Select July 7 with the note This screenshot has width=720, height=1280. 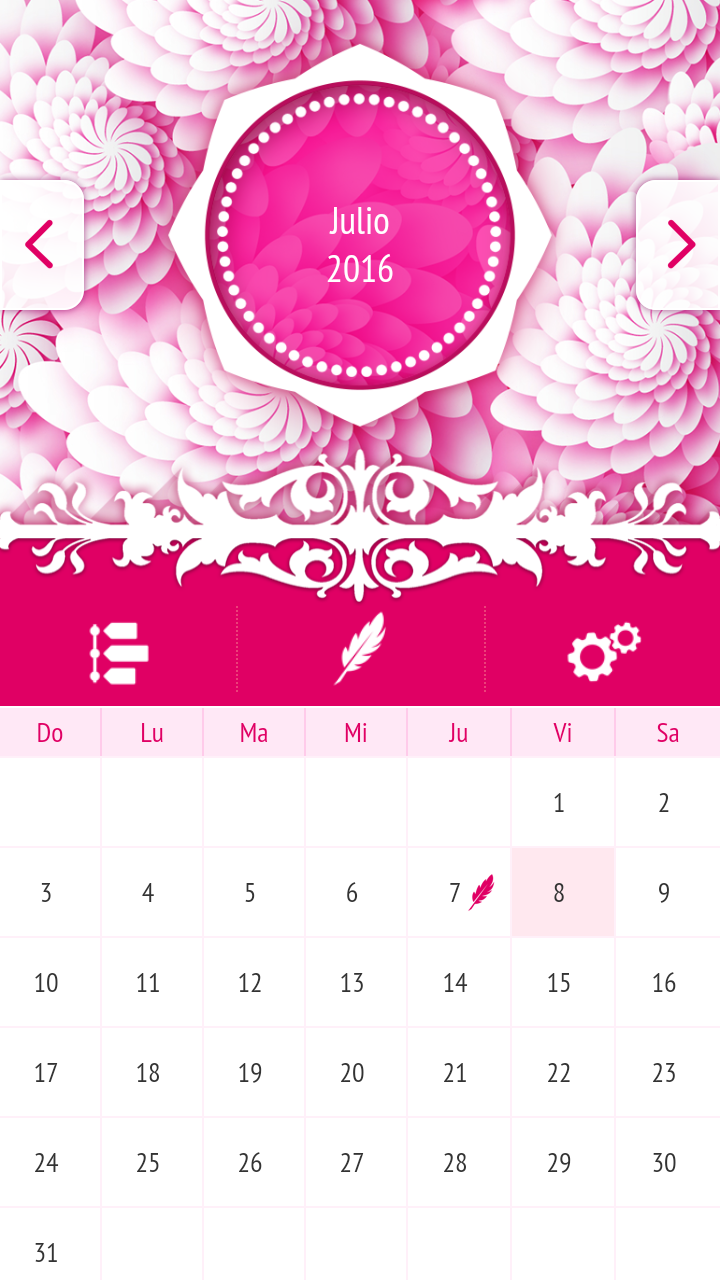tap(459, 893)
